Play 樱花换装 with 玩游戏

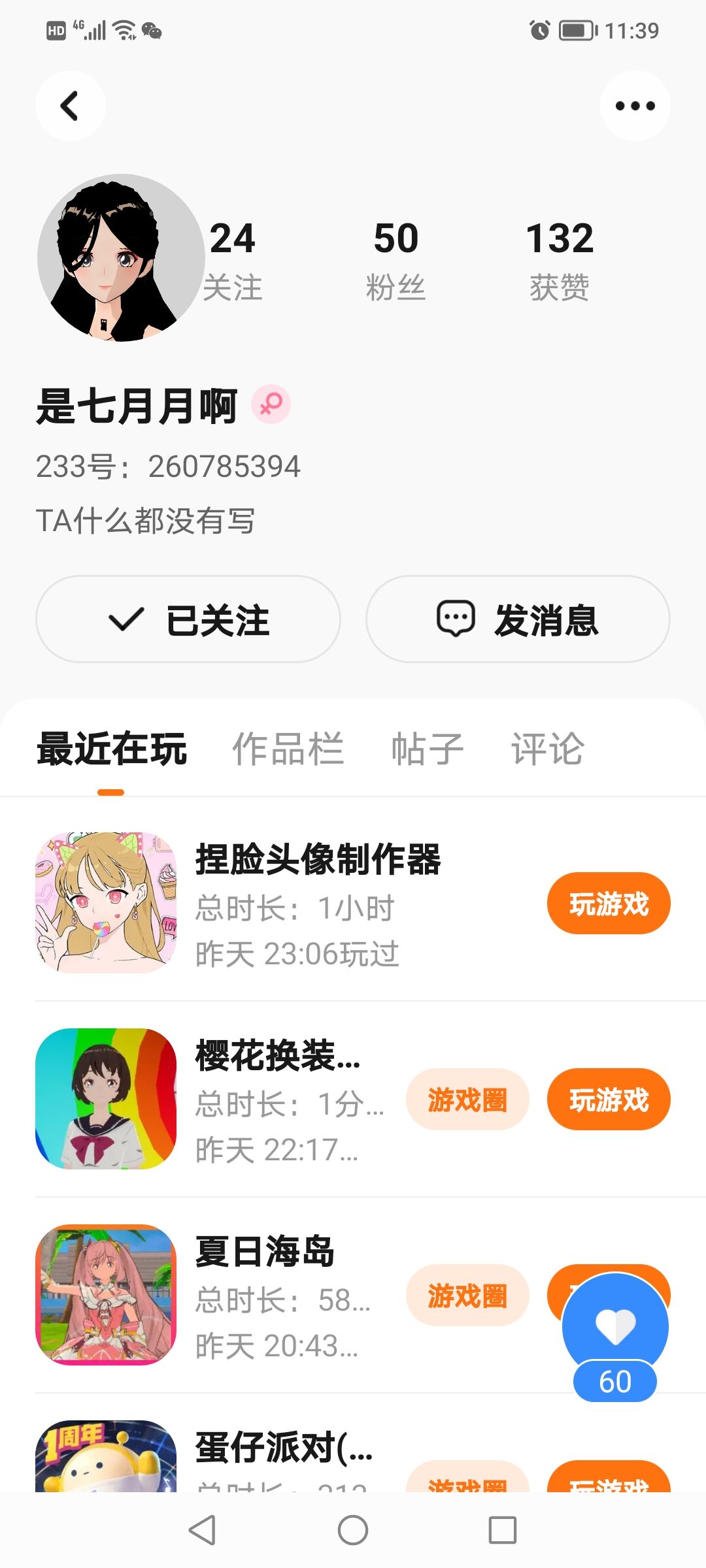click(x=609, y=1100)
